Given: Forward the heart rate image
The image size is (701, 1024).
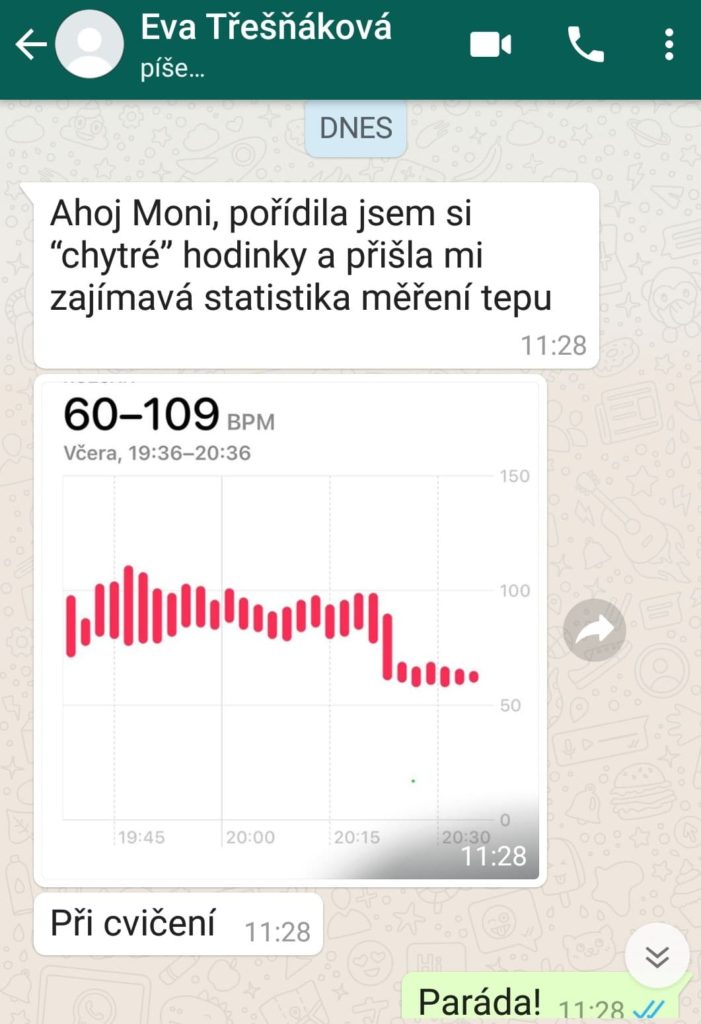Looking at the screenshot, I should pyautogui.click(x=594, y=629).
